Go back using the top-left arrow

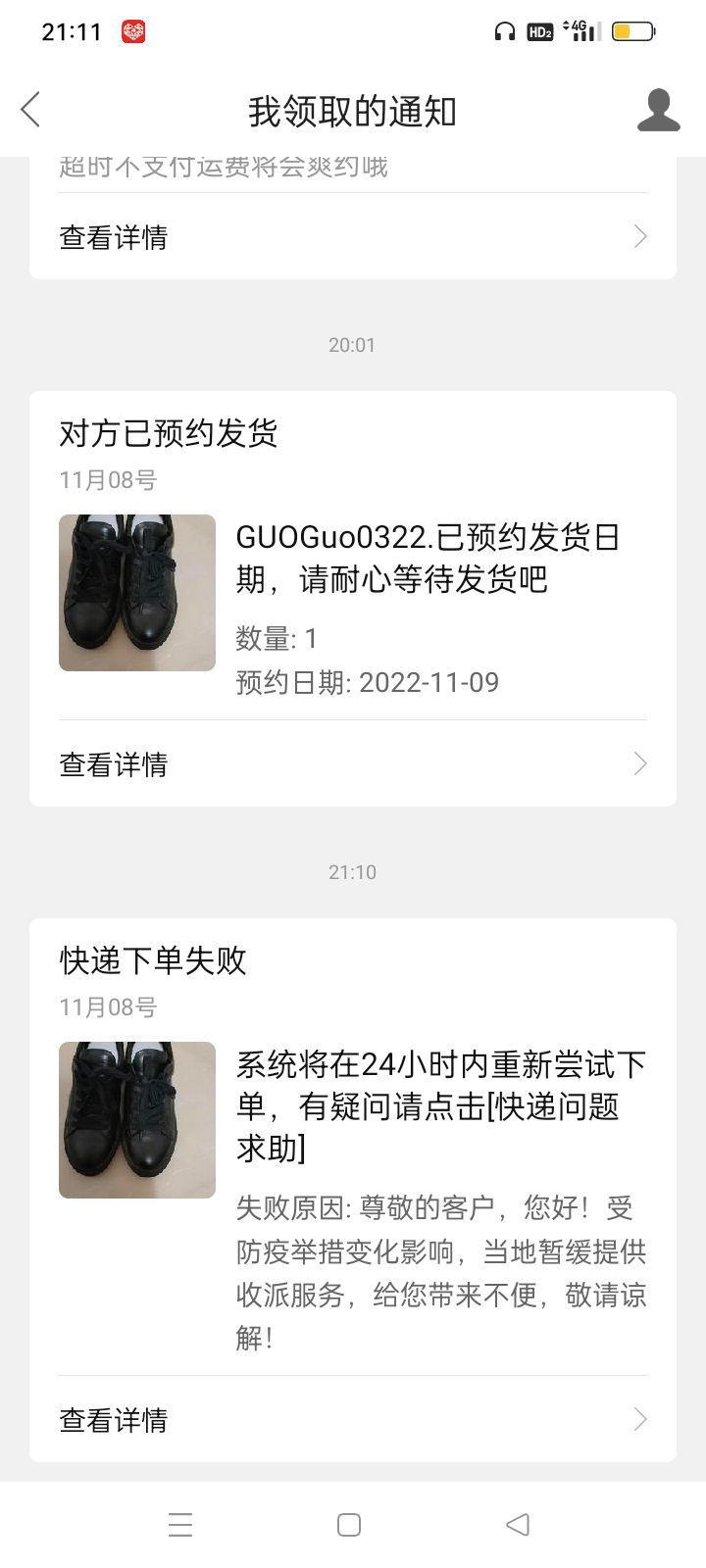tap(31, 110)
